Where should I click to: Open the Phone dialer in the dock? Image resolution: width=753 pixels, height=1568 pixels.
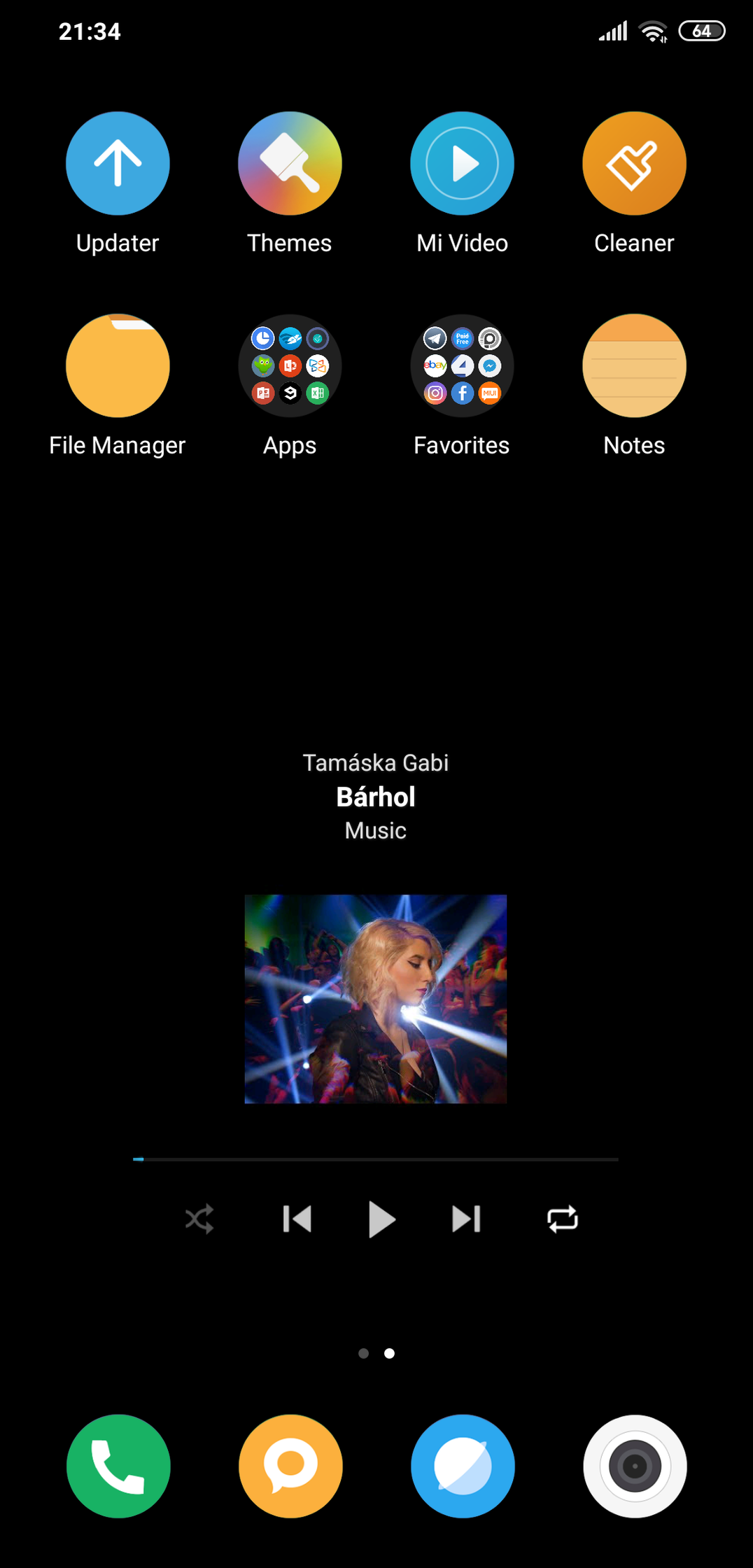(118, 1466)
